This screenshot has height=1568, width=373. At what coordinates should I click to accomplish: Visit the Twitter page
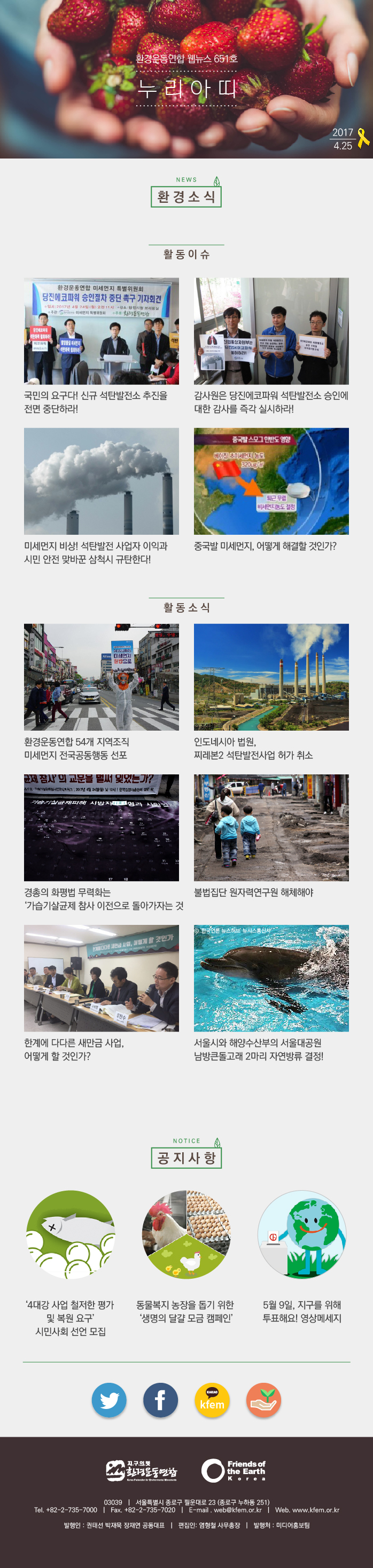109,1400
